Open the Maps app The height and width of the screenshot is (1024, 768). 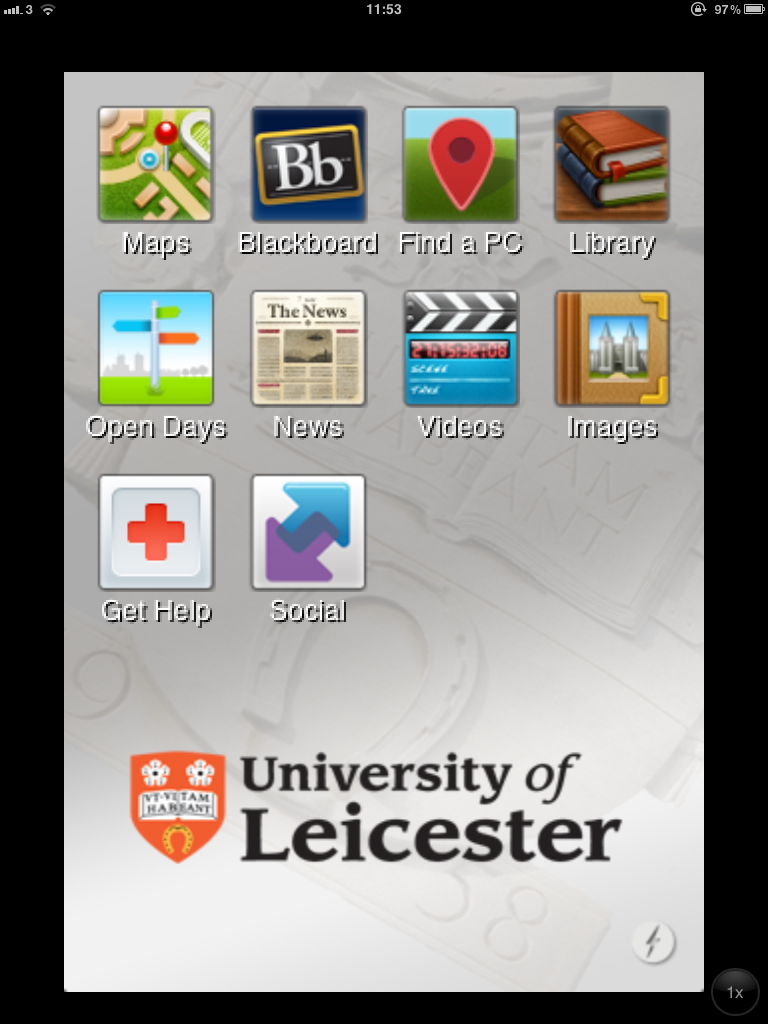[155, 163]
